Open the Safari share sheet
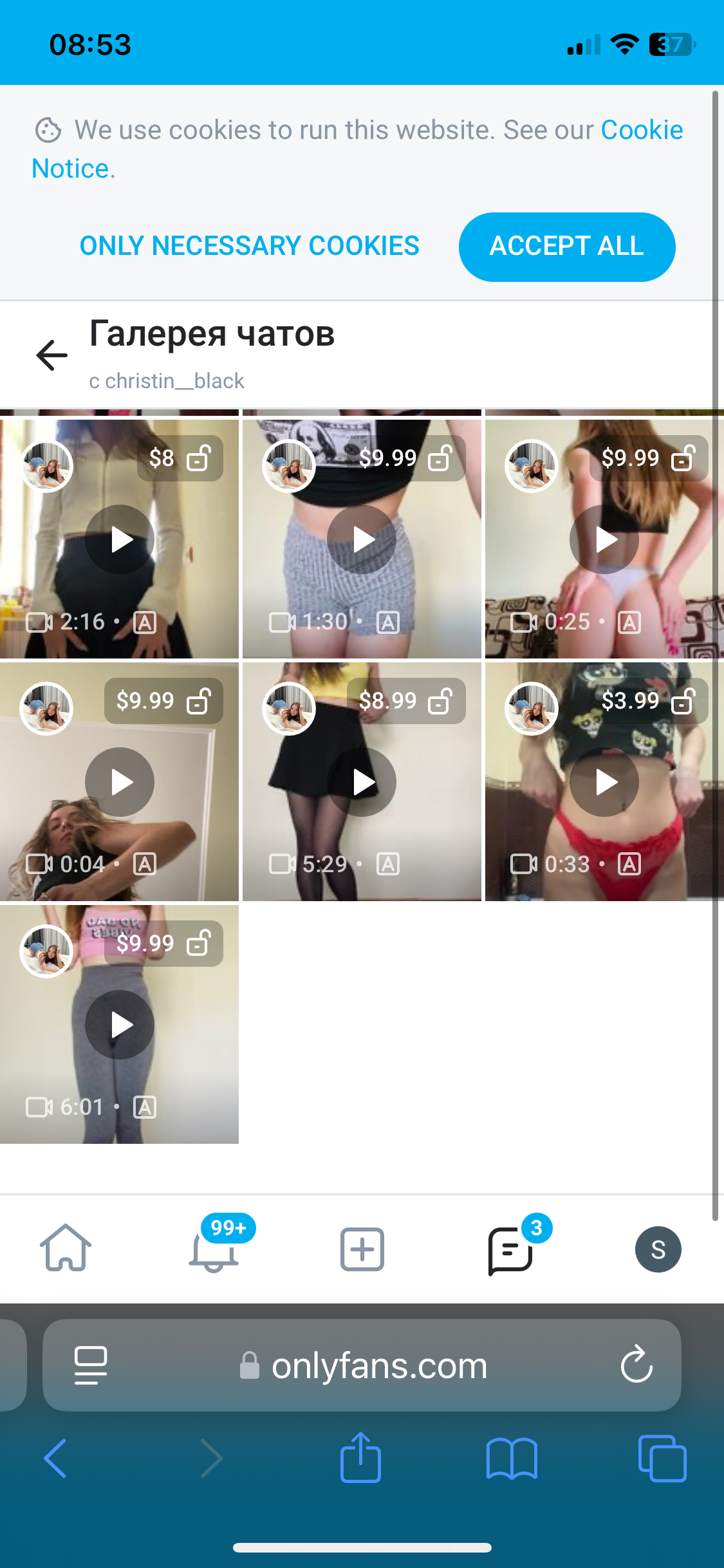724x1568 pixels. point(360,1459)
